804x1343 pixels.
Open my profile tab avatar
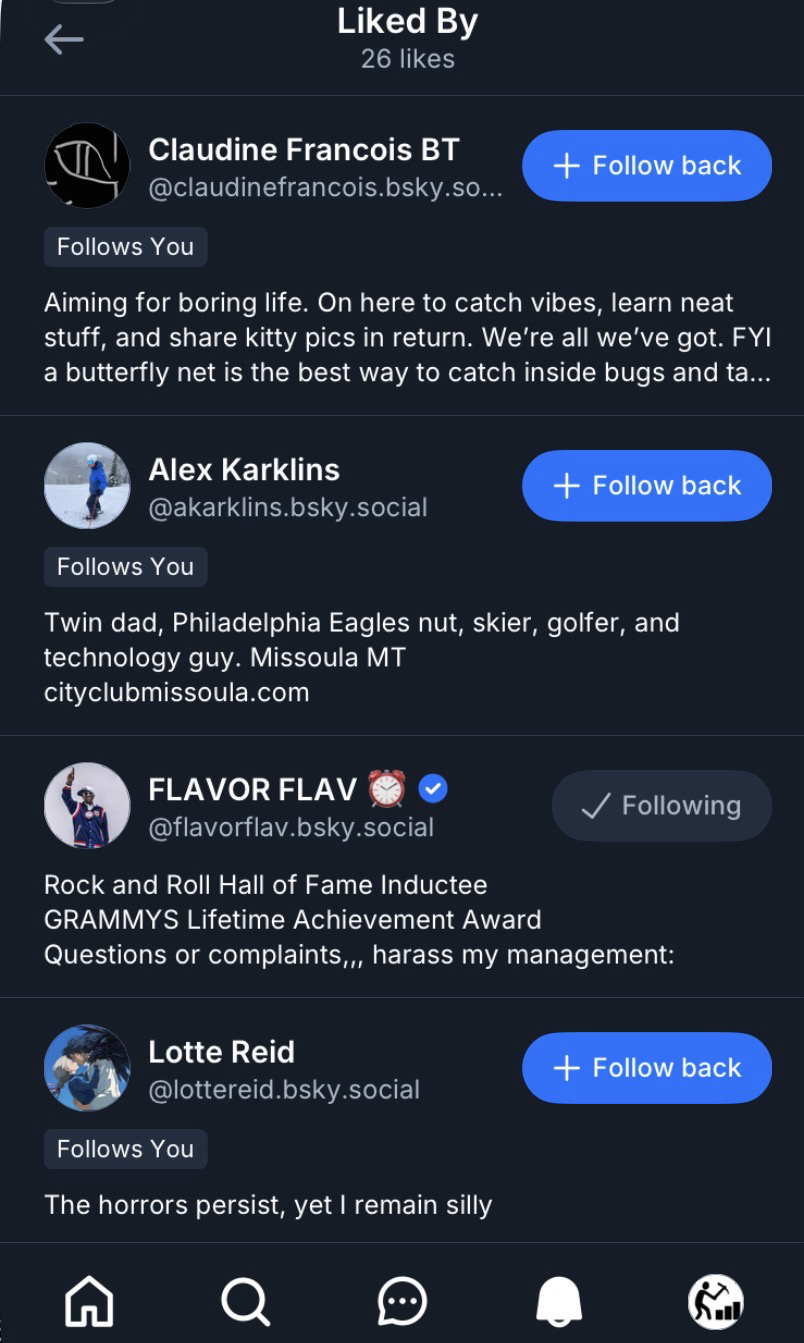(715, 1302)
